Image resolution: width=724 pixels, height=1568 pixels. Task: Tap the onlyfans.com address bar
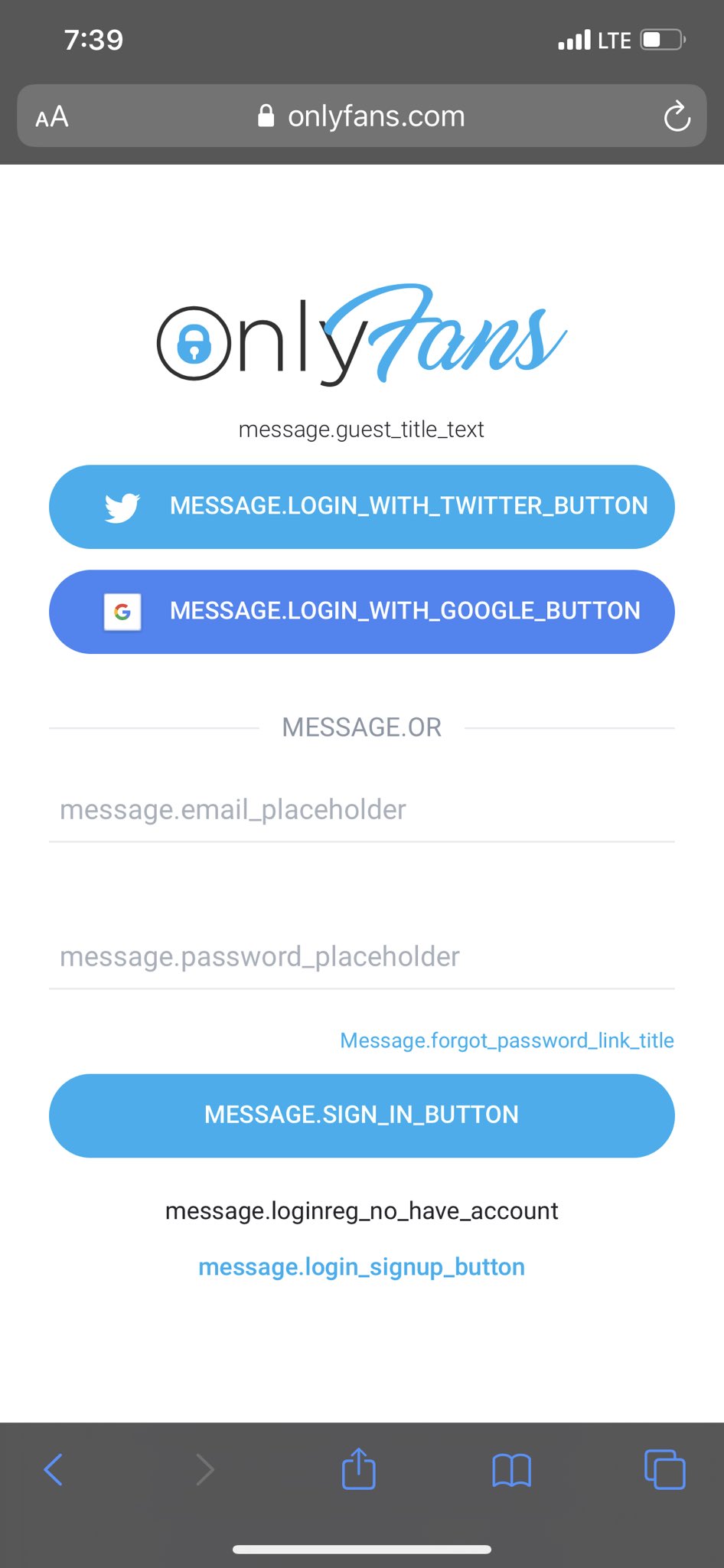[x=361, y=116]
